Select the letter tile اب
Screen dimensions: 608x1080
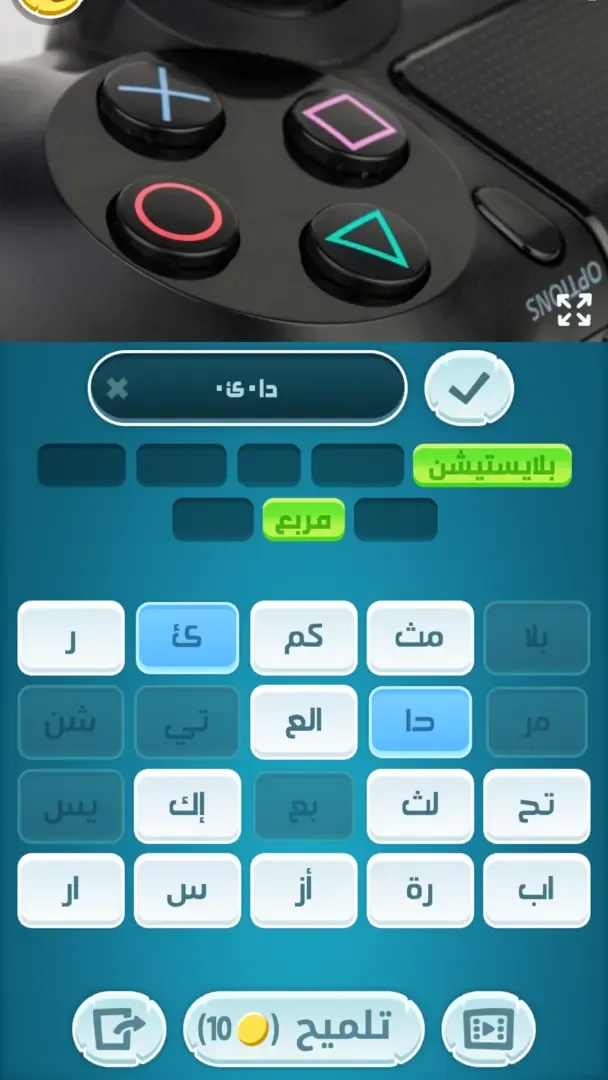(536, 890)
